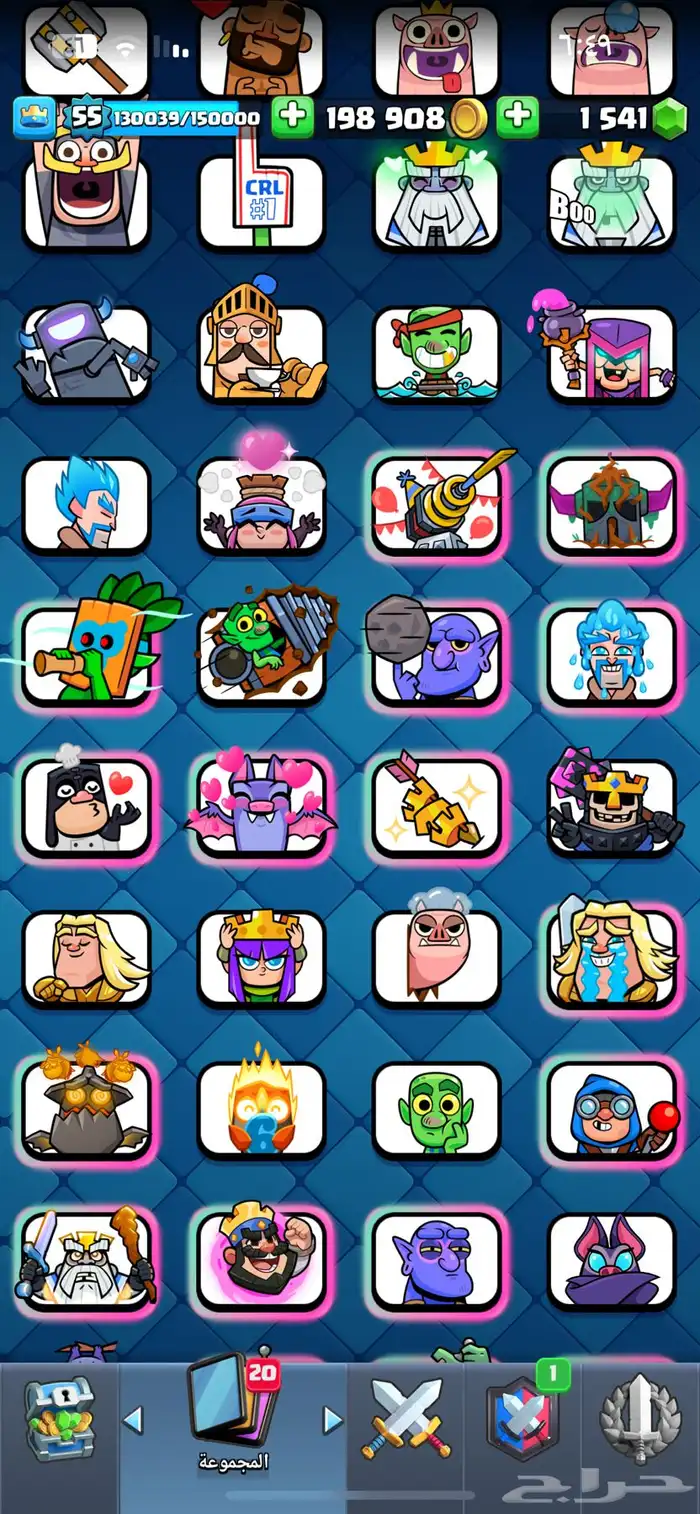
Task: Pick the crying Golden Knight emote
Action: click(611, 957)
